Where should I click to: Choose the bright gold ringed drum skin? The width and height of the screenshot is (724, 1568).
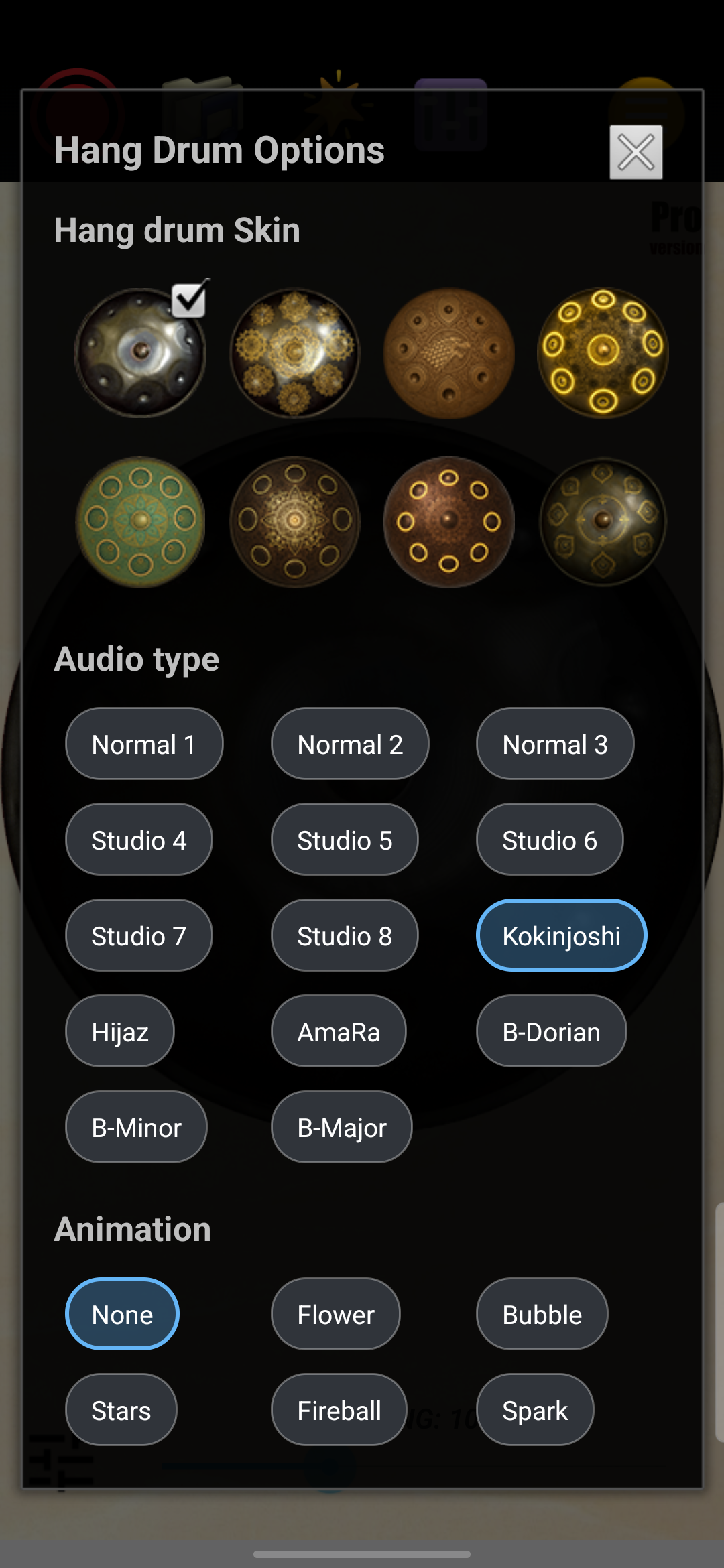point(603,353)
